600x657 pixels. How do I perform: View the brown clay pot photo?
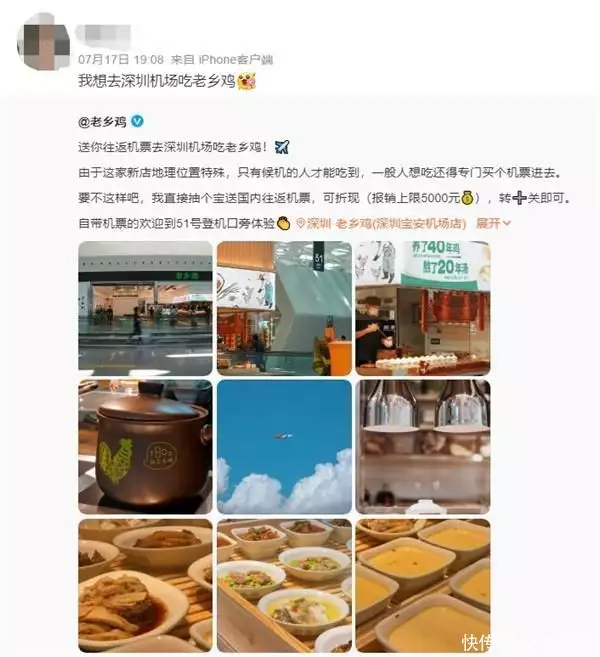(145, 446)
